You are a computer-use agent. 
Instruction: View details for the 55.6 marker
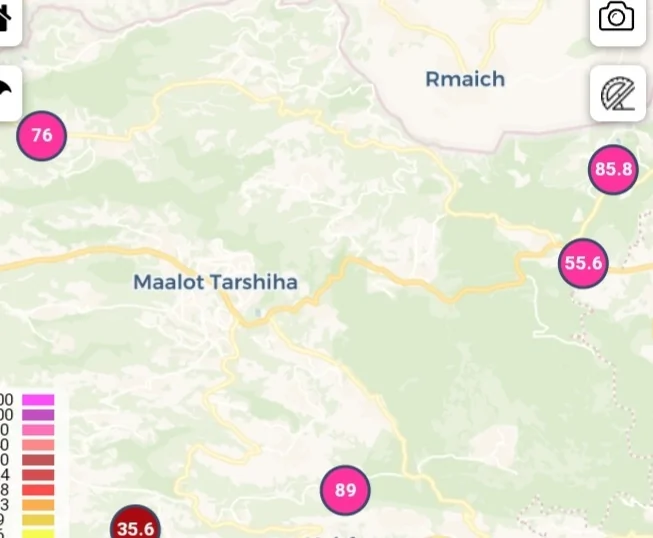click(583, 264)
